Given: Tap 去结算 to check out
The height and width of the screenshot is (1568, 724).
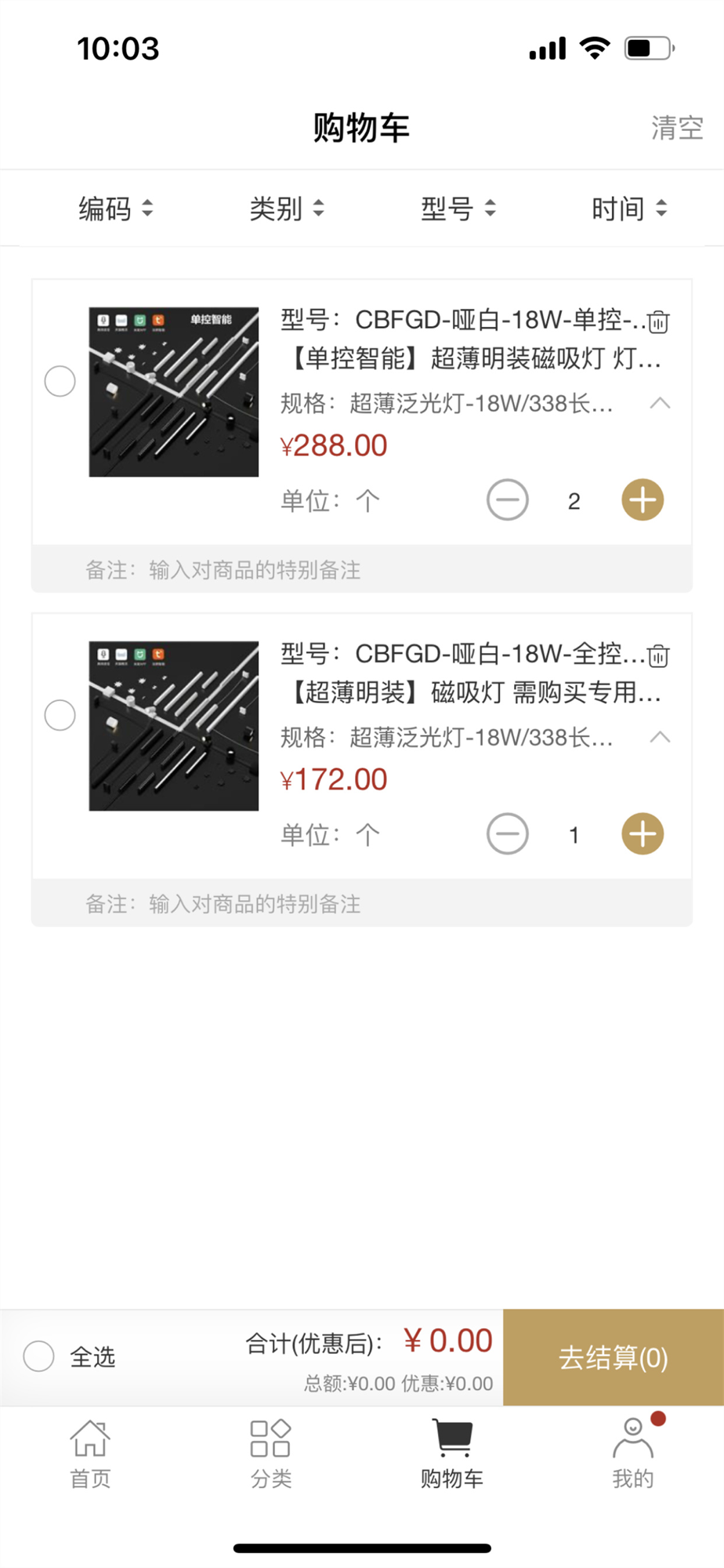Looking at the screenshot, I should 613,1357.
